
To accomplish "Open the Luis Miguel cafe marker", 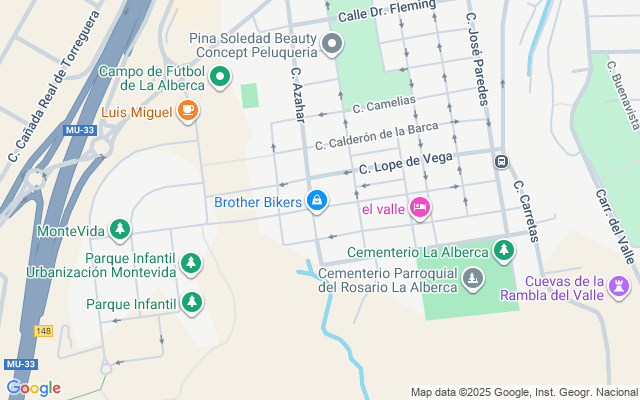I will click(x=187, y=111).
